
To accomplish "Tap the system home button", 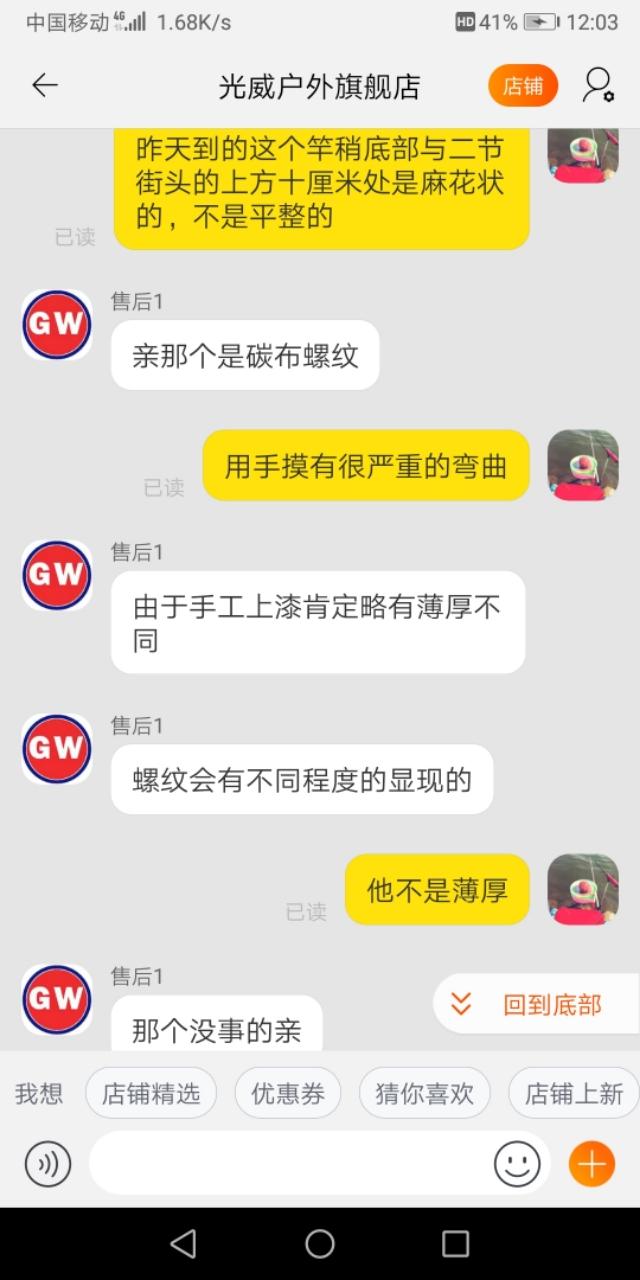I will 320,1243.
